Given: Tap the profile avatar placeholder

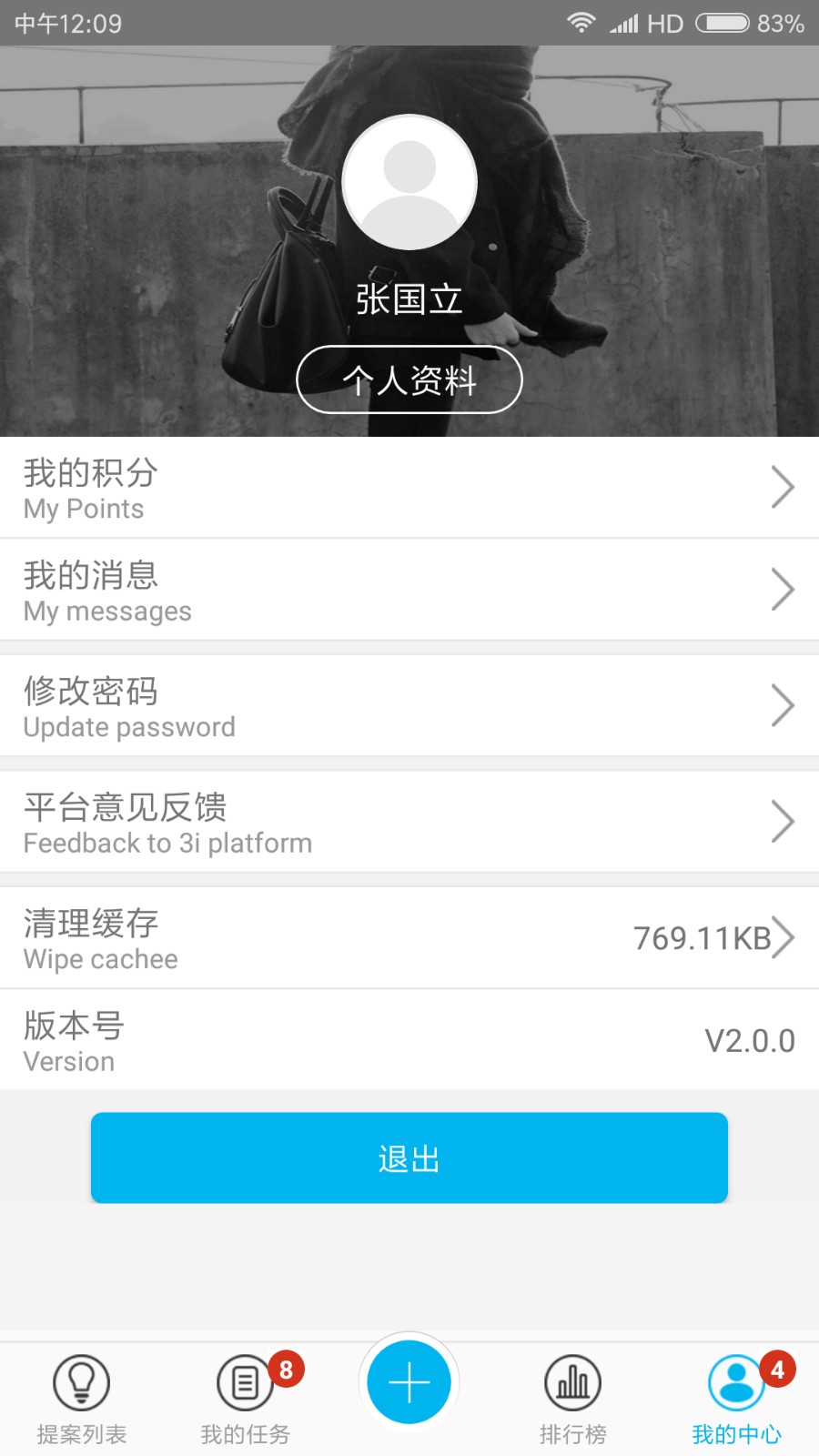Looking at the screenshot, I should (x=409, y=182).
